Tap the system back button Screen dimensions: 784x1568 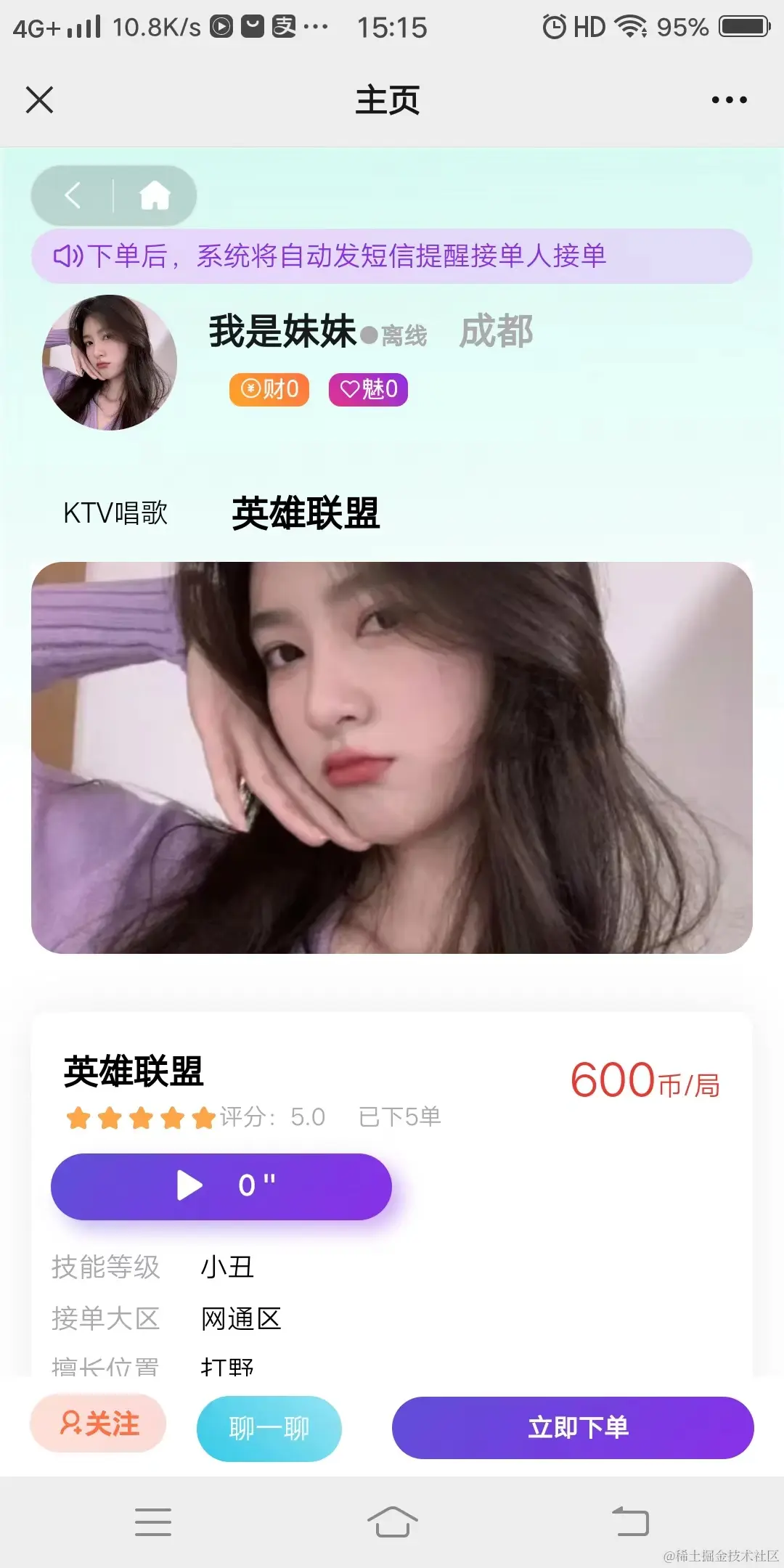[x=630, y=1521]
